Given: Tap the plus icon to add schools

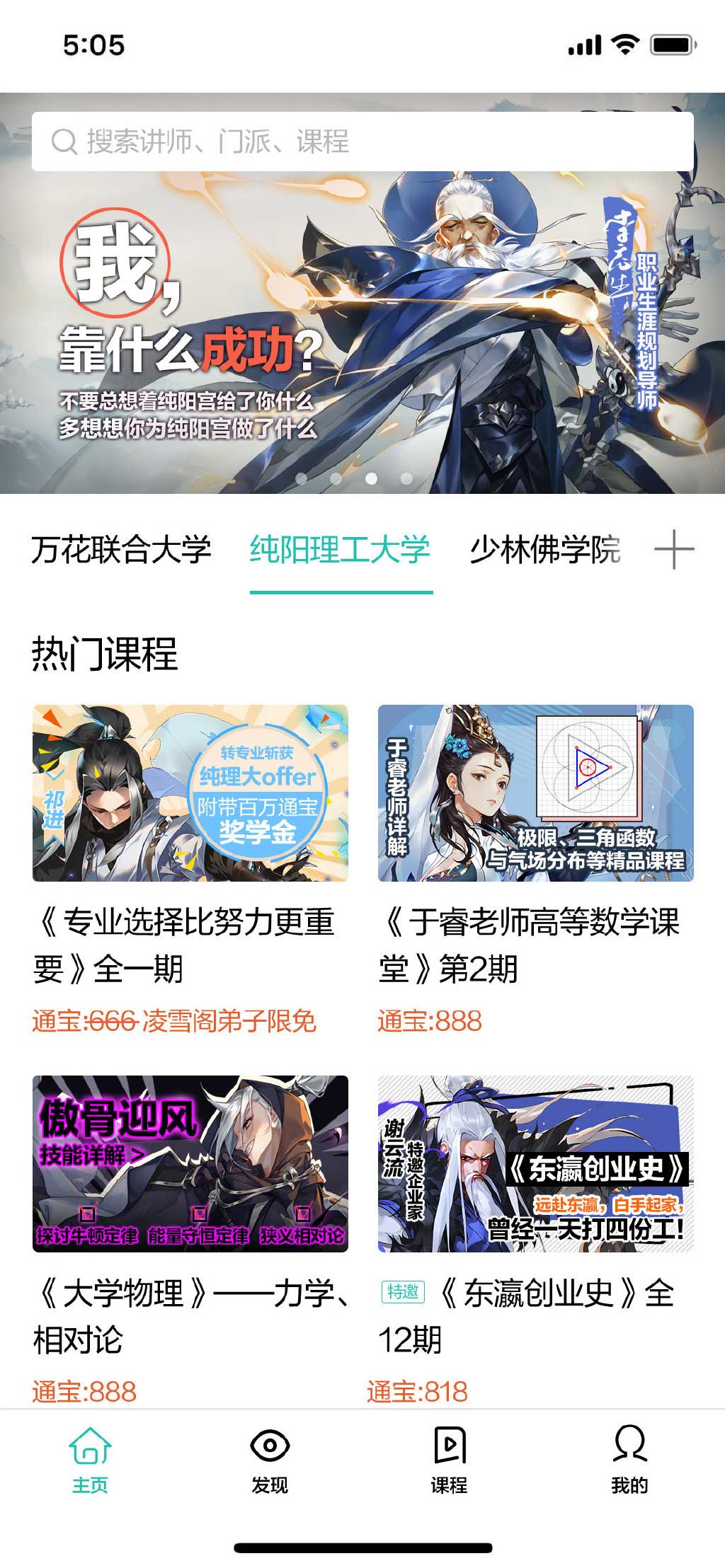Looking at the screenshot, I should coord(674,550).
